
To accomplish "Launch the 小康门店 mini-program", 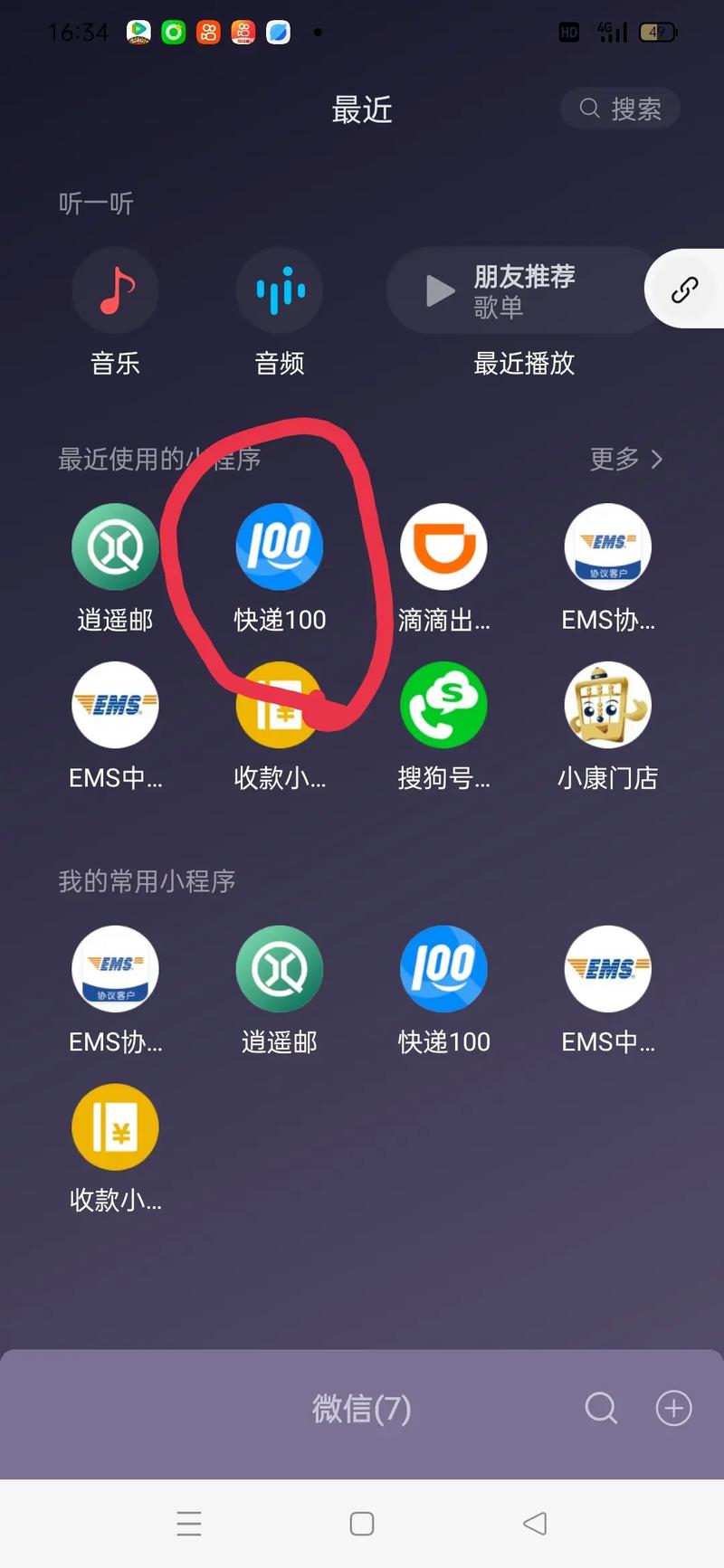I will coord(607,706).
